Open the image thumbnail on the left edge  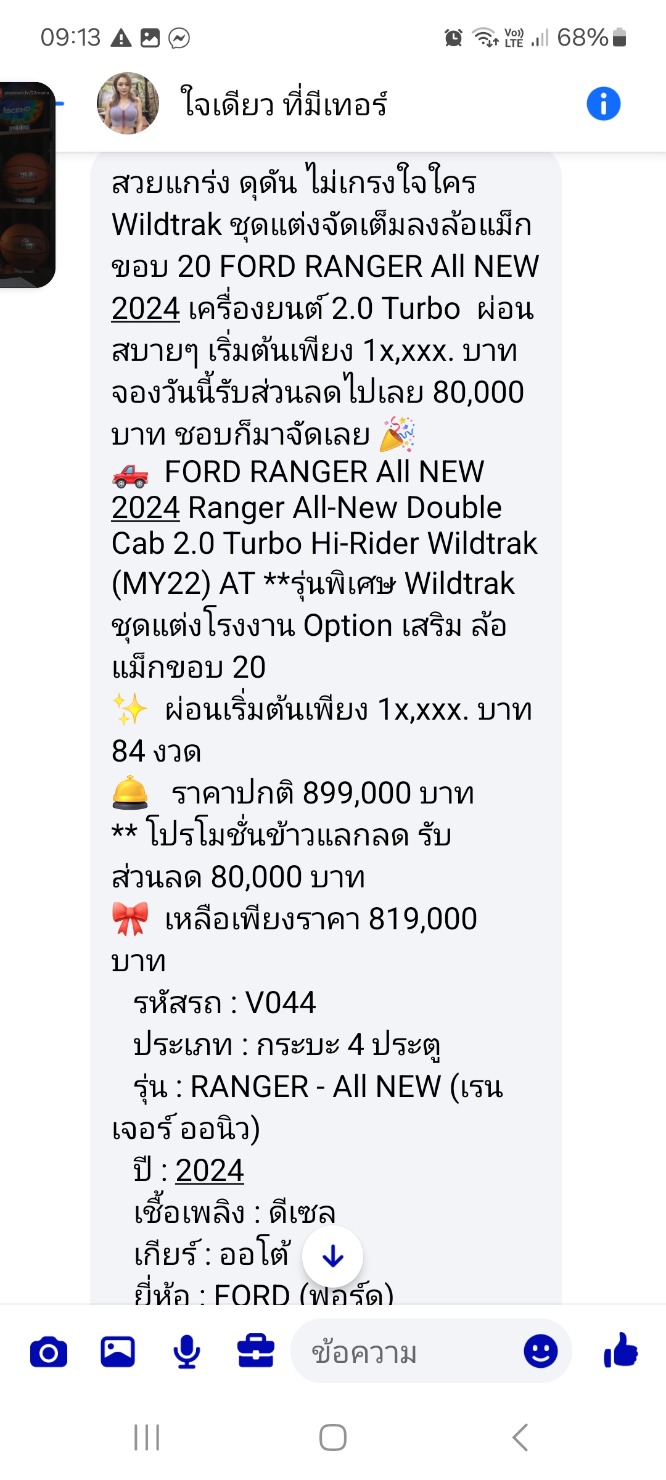[x=27, y=185]
